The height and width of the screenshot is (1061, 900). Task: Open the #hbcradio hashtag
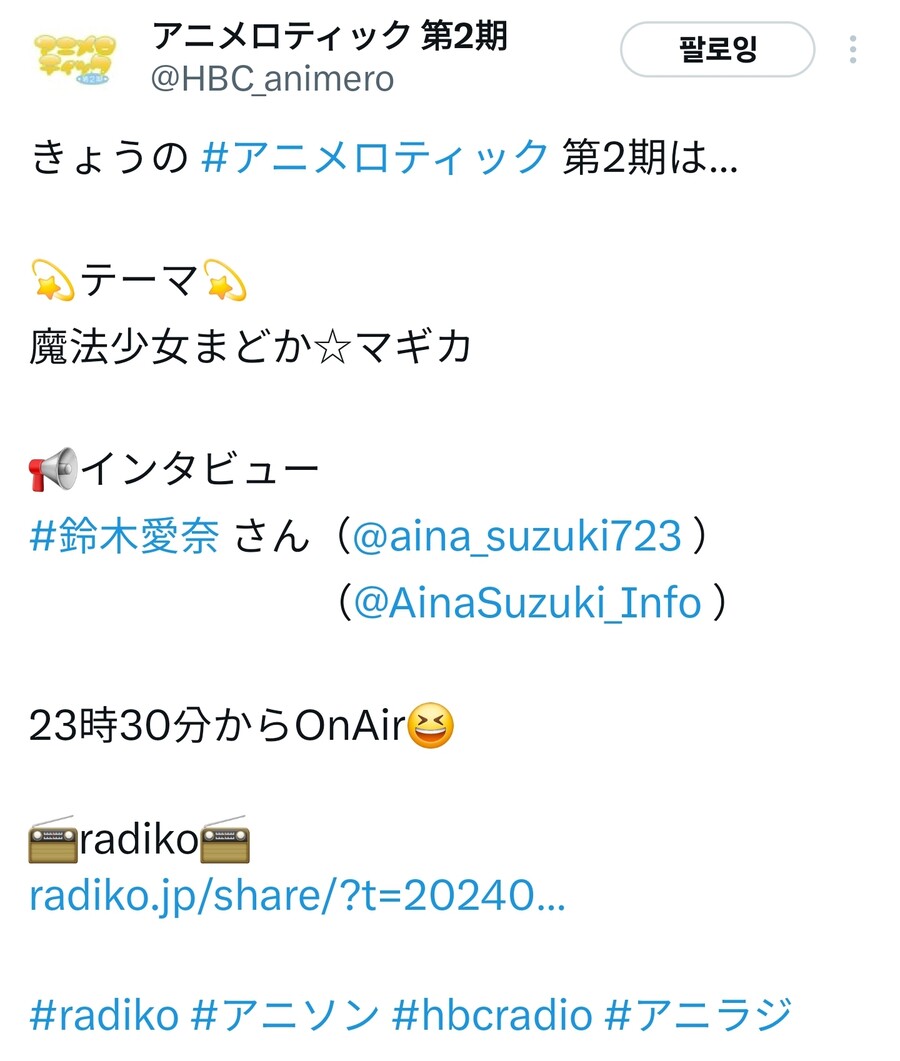click(492, 1015)
